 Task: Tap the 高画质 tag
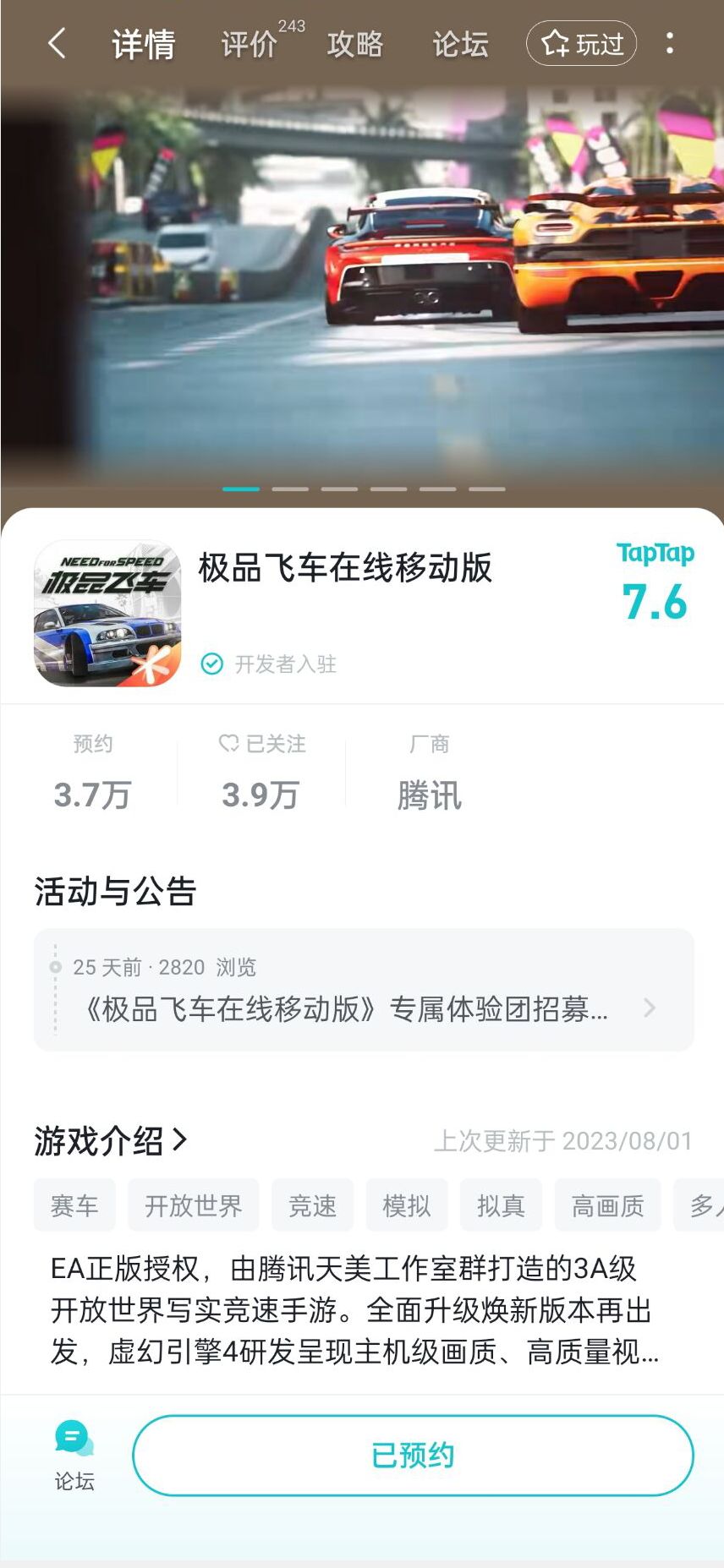click(607, 1205)
